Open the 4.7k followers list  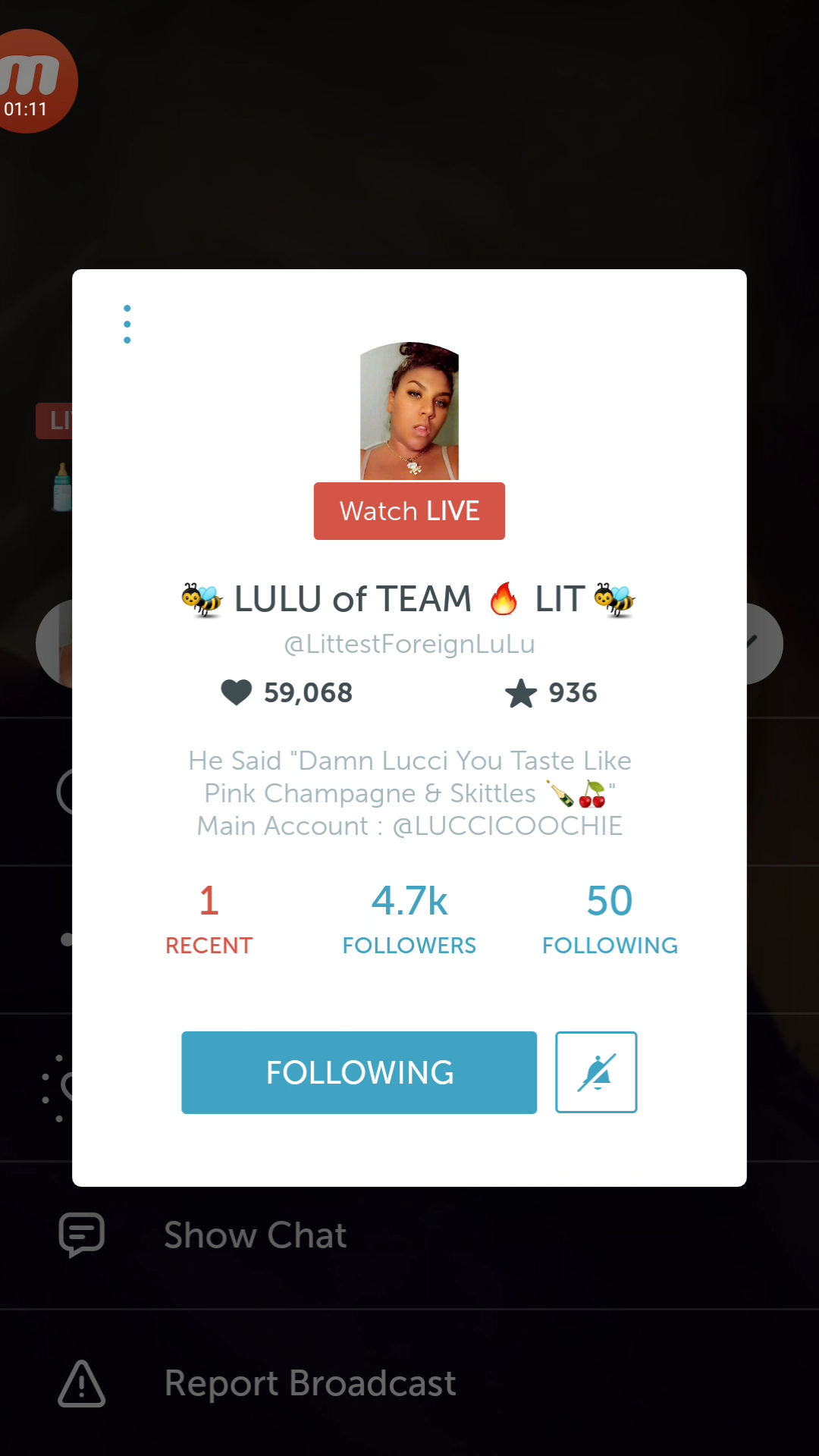pos(409,919)
